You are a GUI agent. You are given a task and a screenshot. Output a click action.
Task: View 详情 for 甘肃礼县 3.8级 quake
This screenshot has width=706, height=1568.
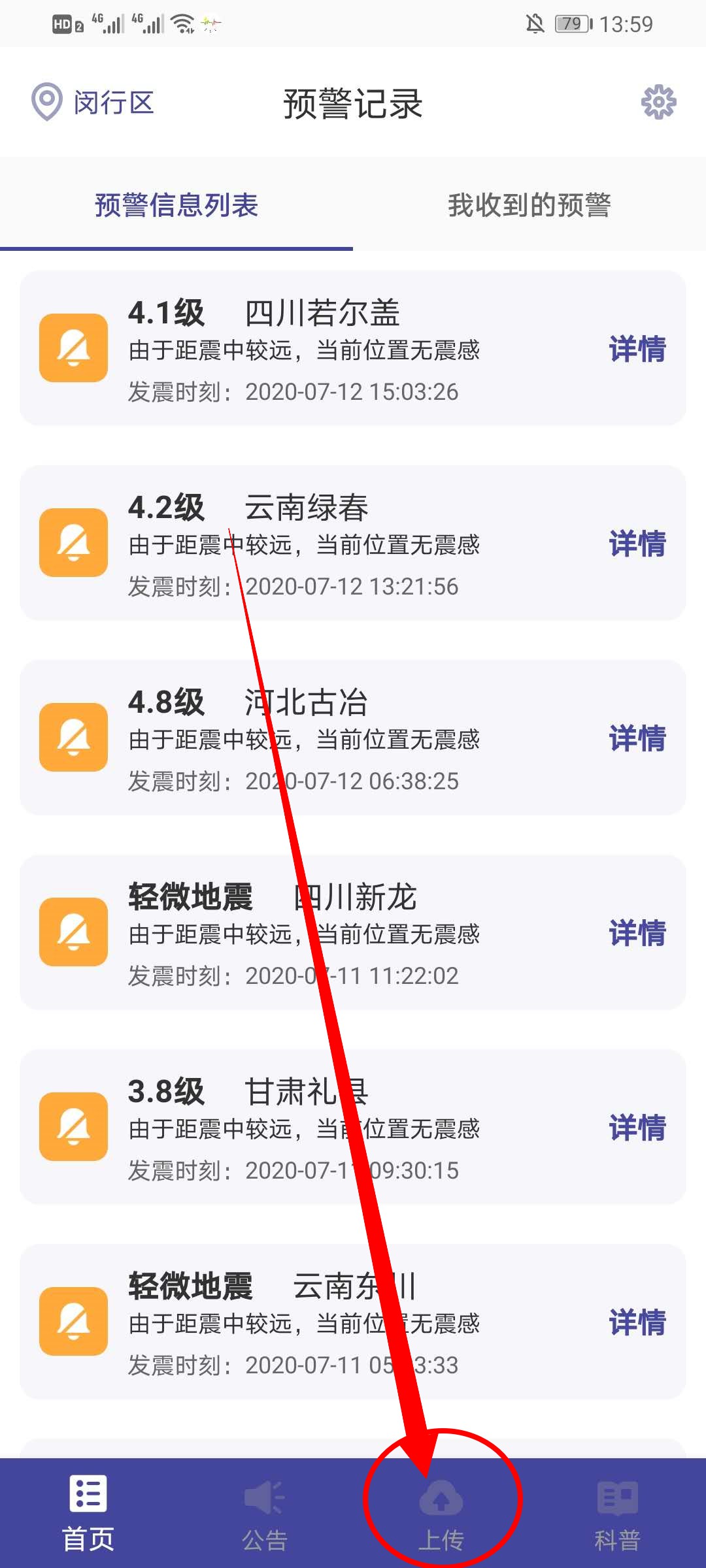pos(637,1128)
